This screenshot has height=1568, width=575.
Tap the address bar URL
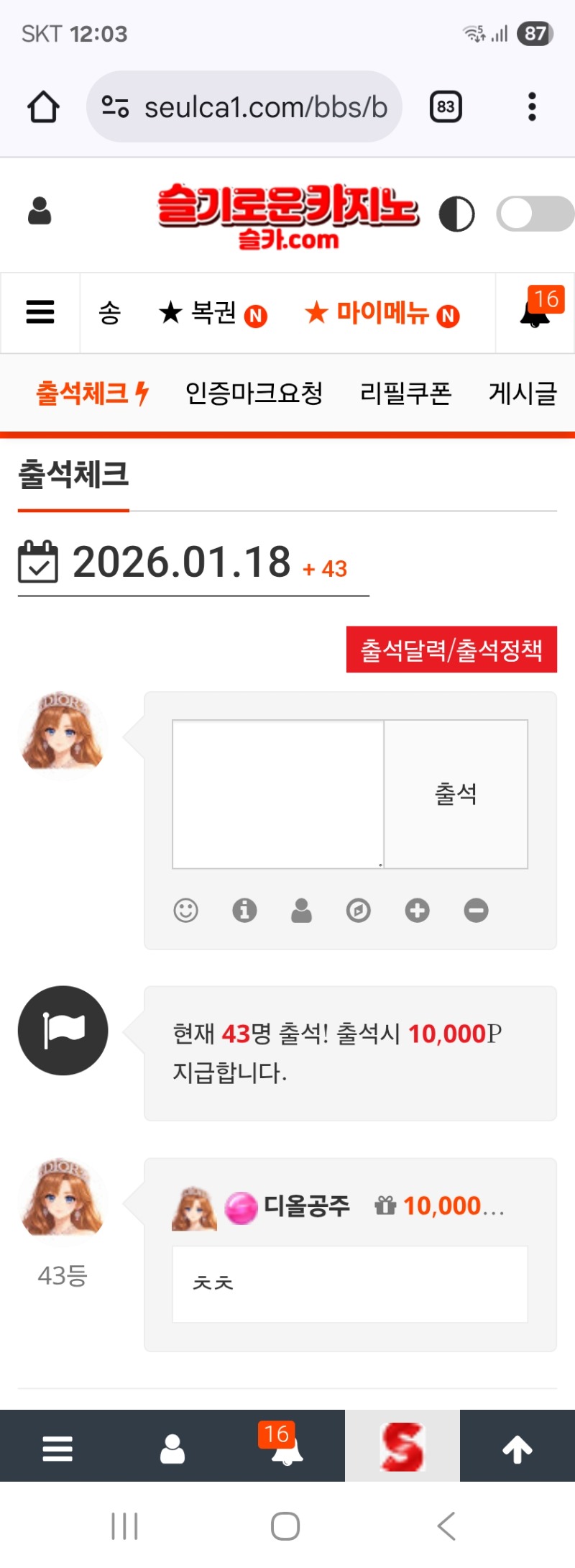click(x=266, y=107)
